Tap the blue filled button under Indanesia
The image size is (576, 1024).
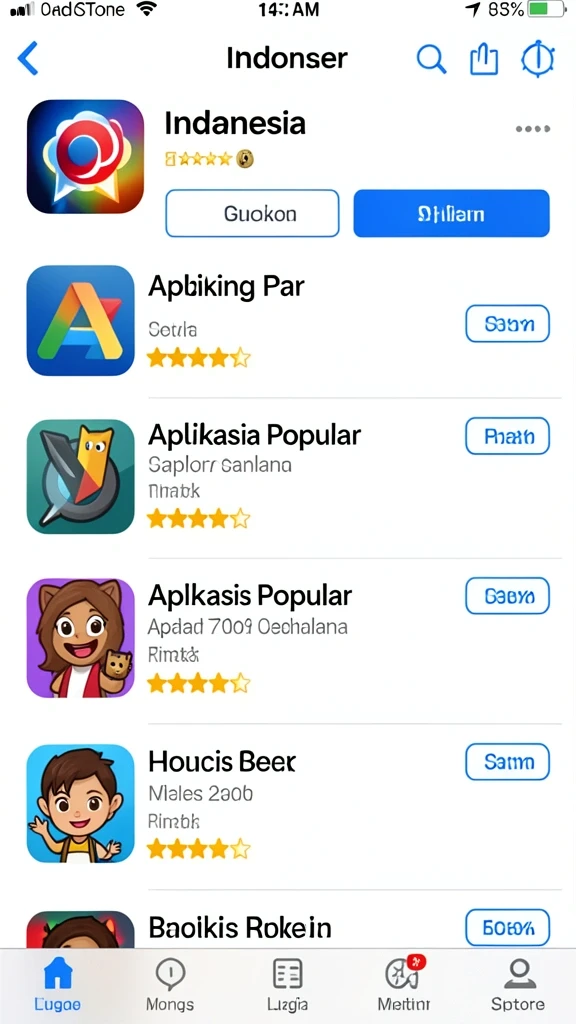coord(451,214)
